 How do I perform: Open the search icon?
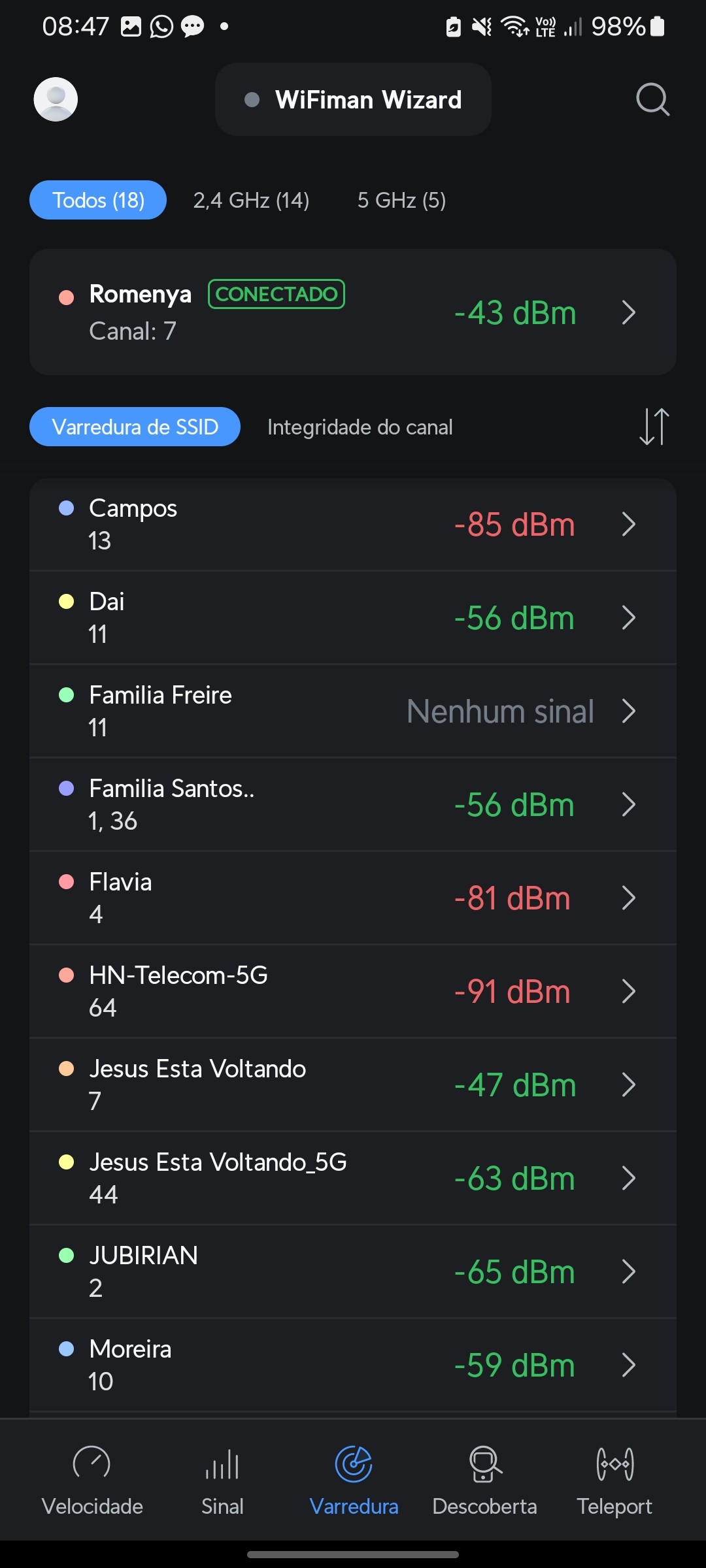[652, 99]
